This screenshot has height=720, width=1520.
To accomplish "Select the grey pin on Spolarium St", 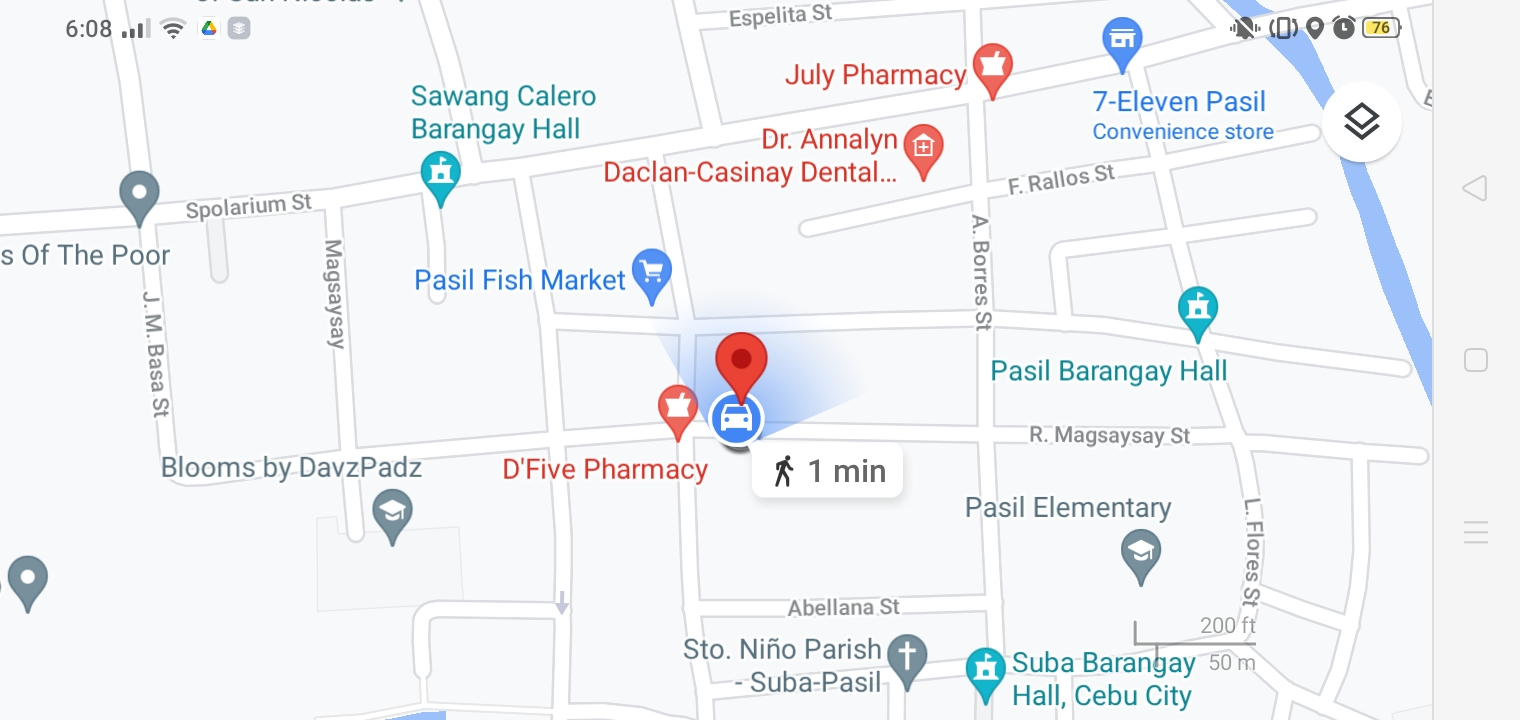I will [139, 195].
